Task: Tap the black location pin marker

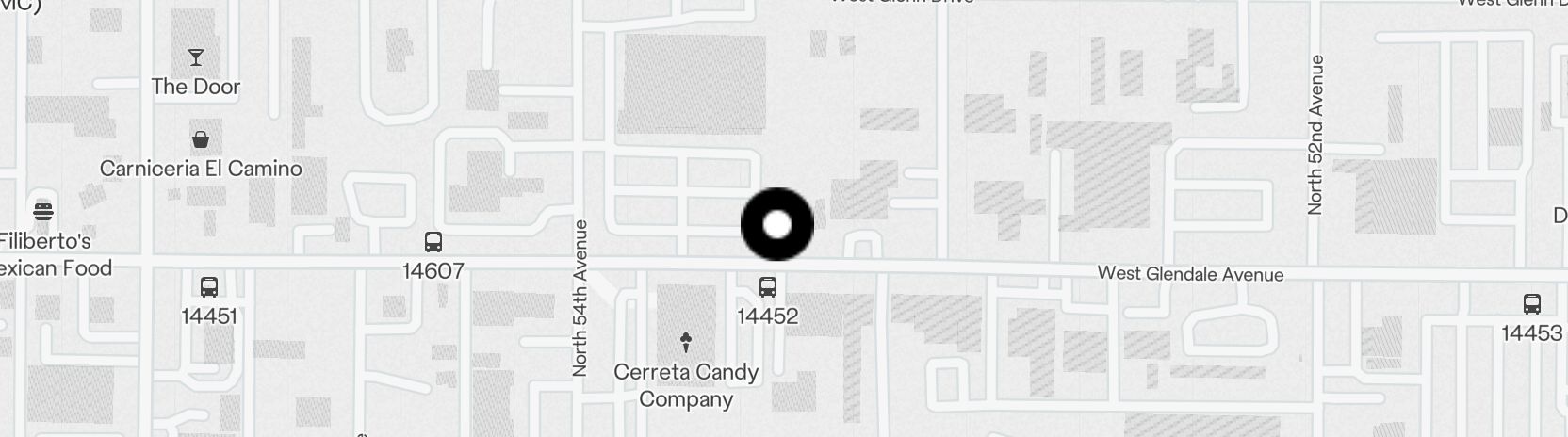Action: click(776, 225)
